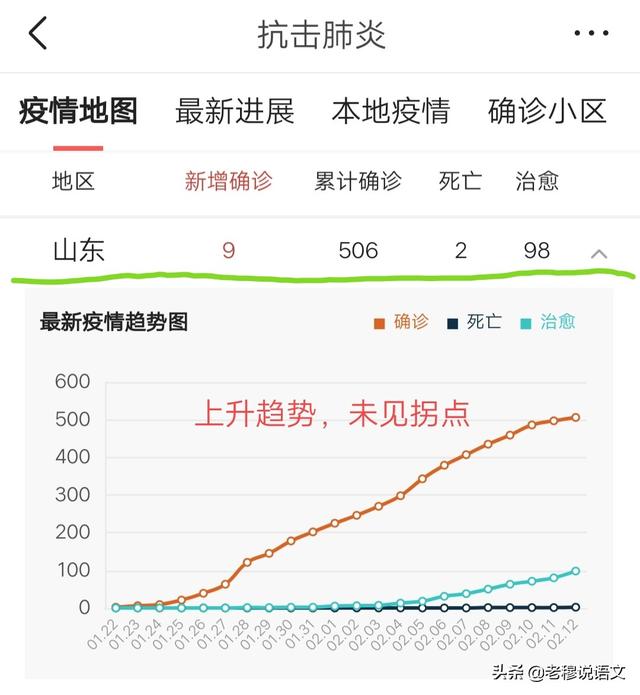Toggle the 治愈 series in chart legend
Viewport: 640px width, 695px height.
coord(548,322)
